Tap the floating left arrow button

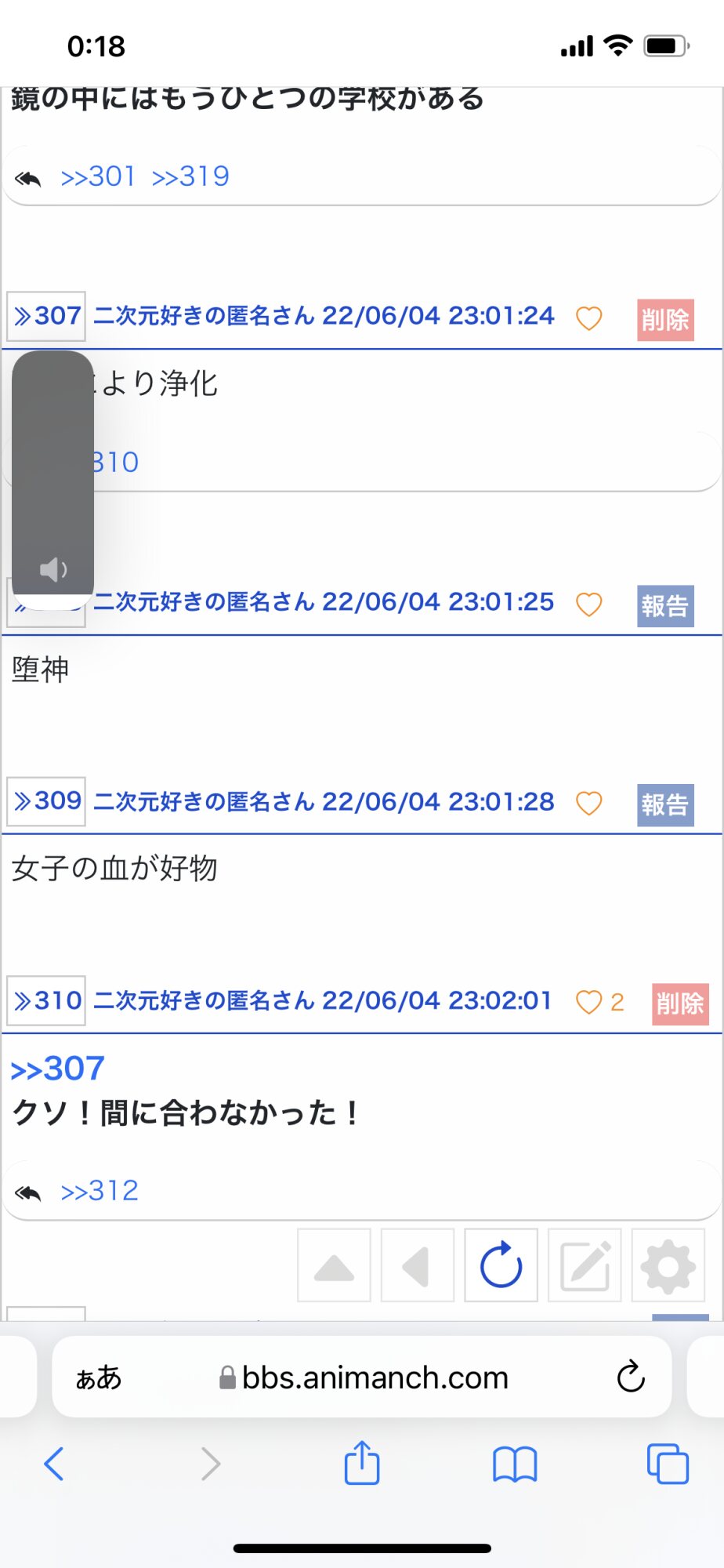[417, 1265]
